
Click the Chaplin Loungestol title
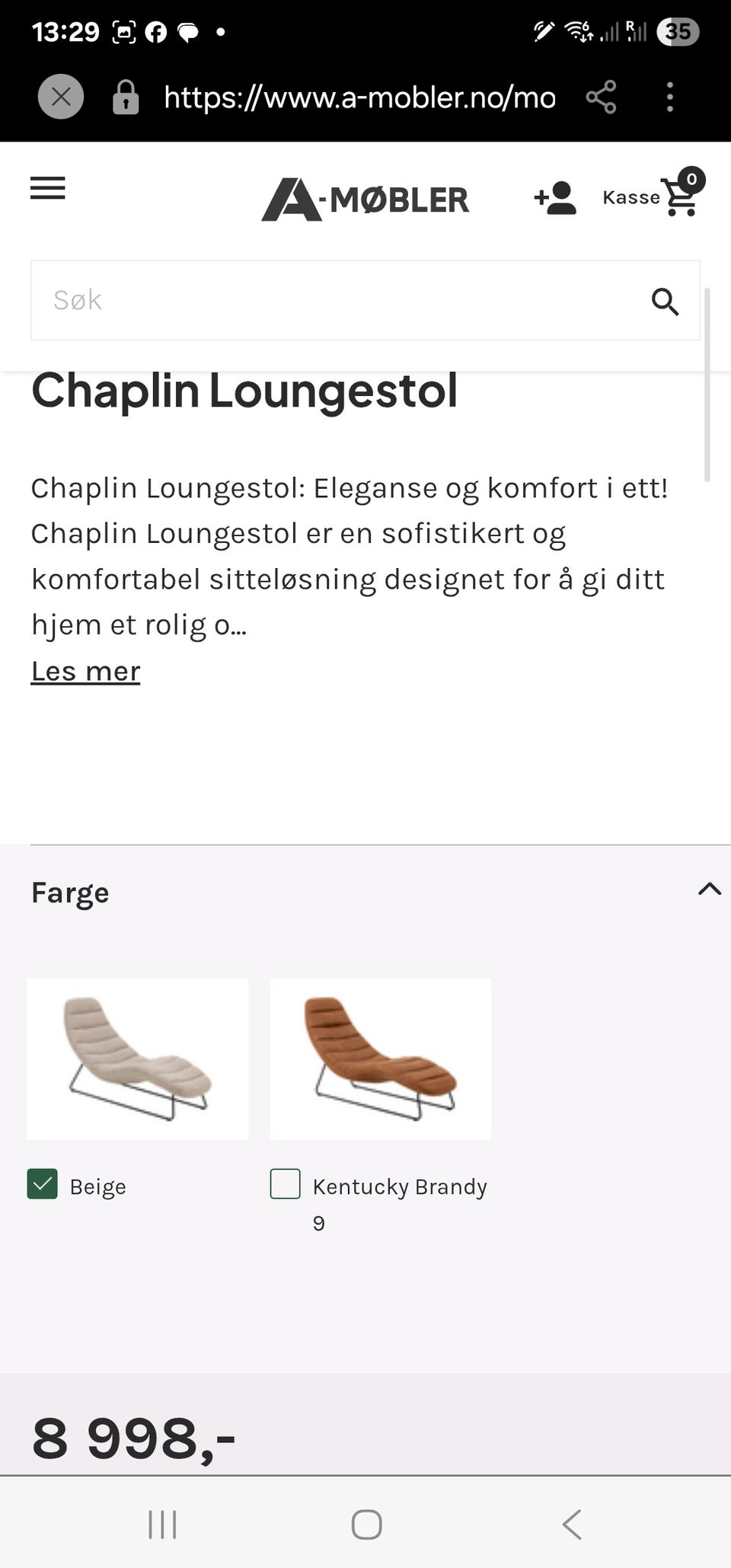point(244,391)
